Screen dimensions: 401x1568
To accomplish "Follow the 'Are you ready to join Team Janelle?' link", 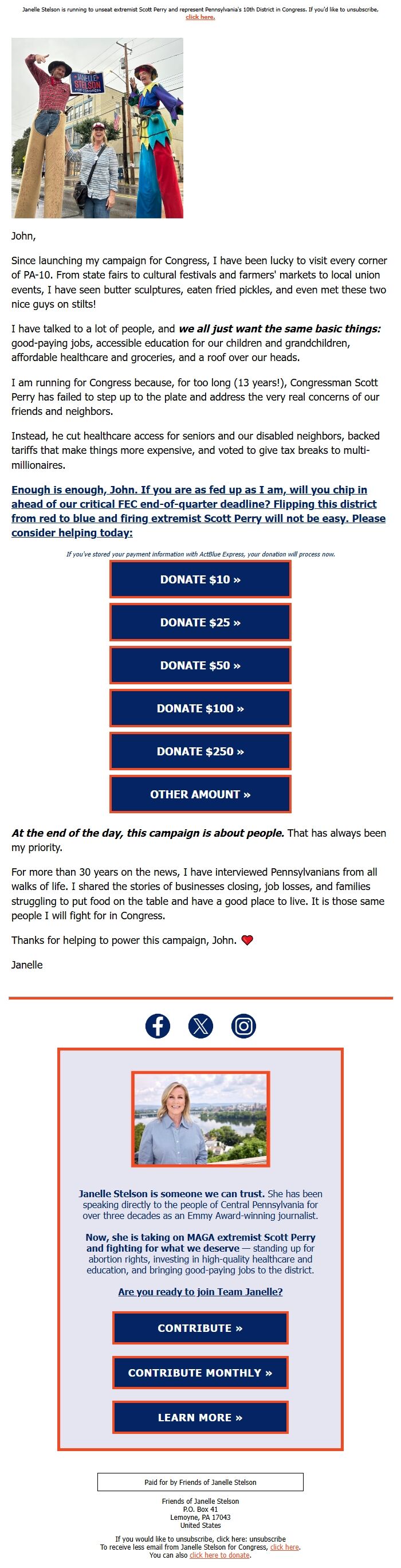I will [200, 1292].
